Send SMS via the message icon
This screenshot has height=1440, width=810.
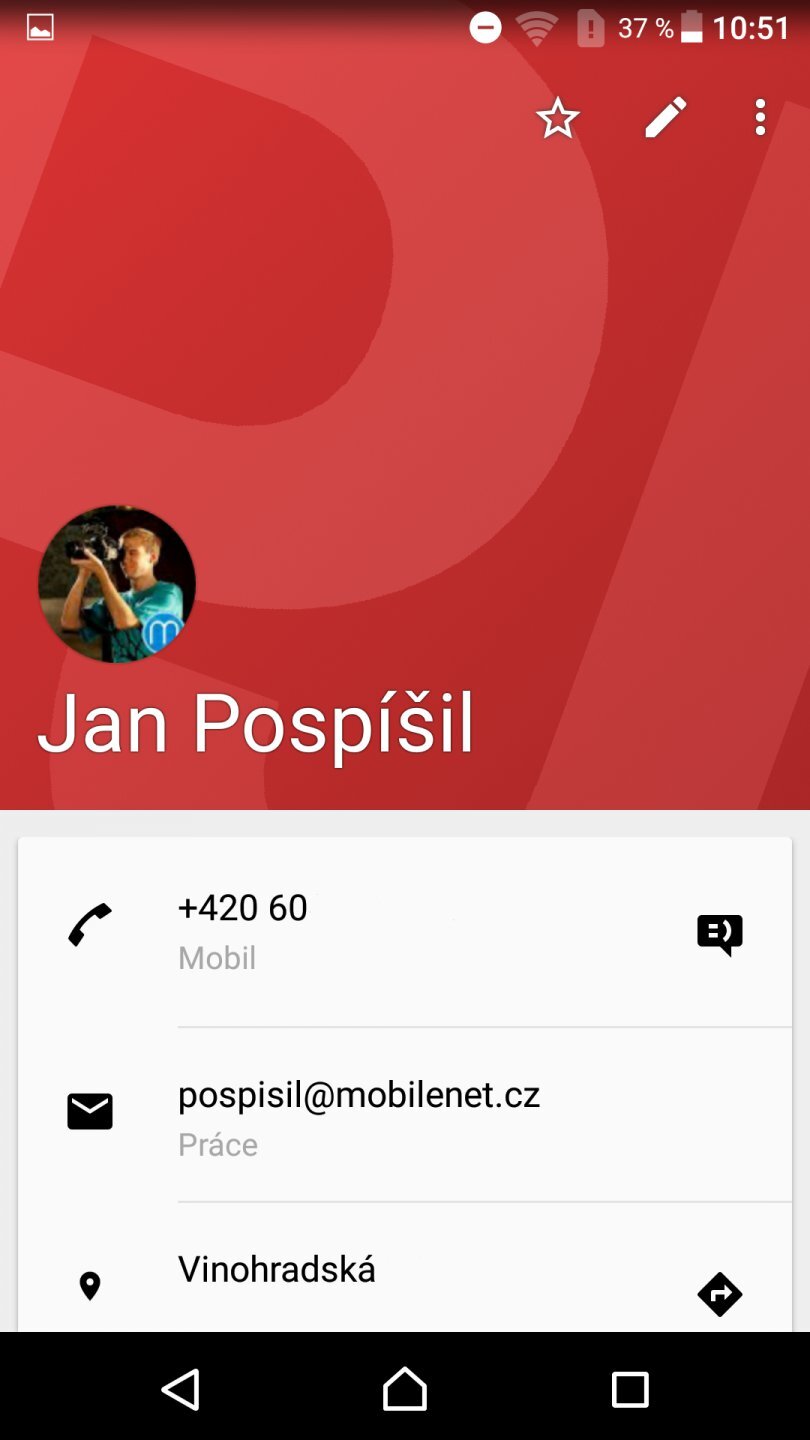point(720,933)
